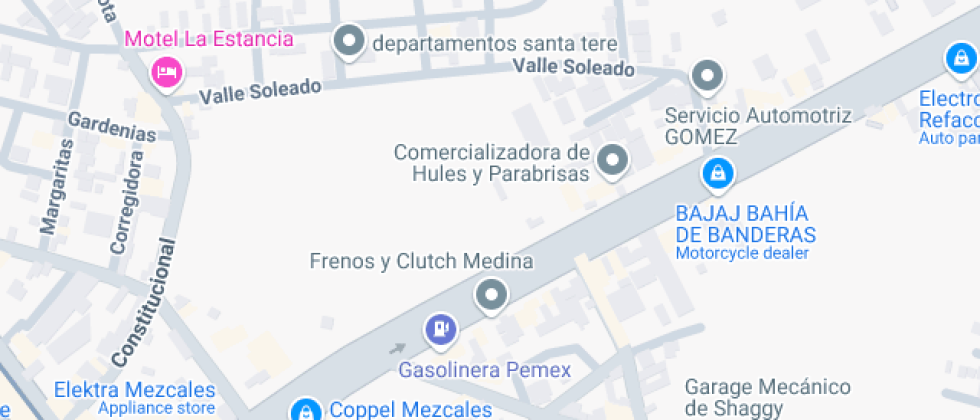Open the Coppel Mezcales shopping marker
This screenshot has height=420, width=980.
[305, 410]
